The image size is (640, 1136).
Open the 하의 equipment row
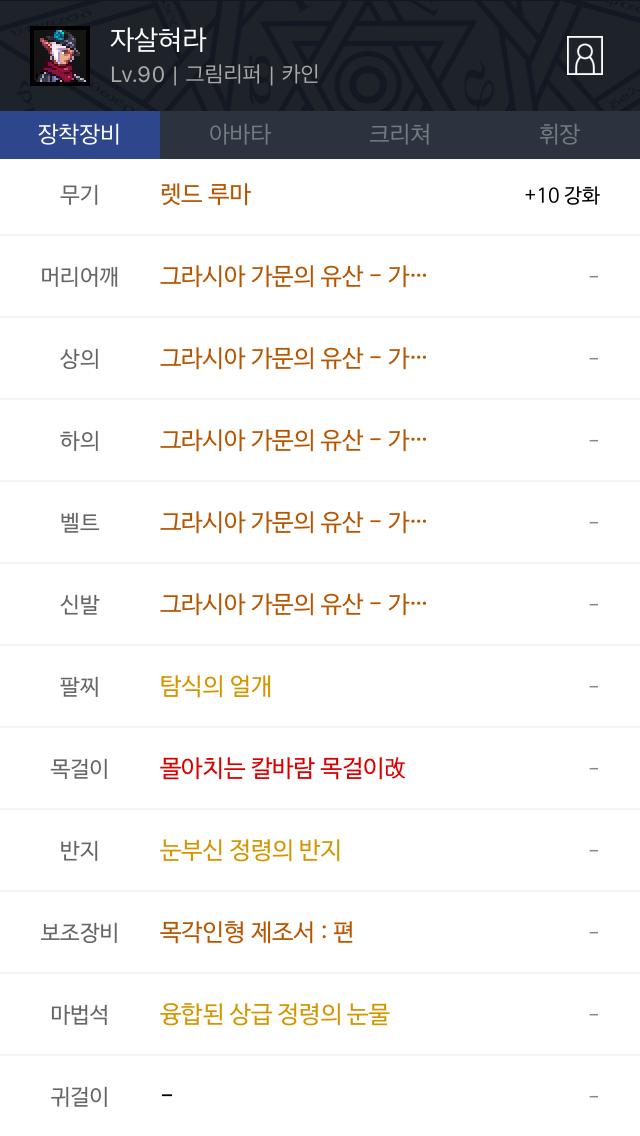320,440
